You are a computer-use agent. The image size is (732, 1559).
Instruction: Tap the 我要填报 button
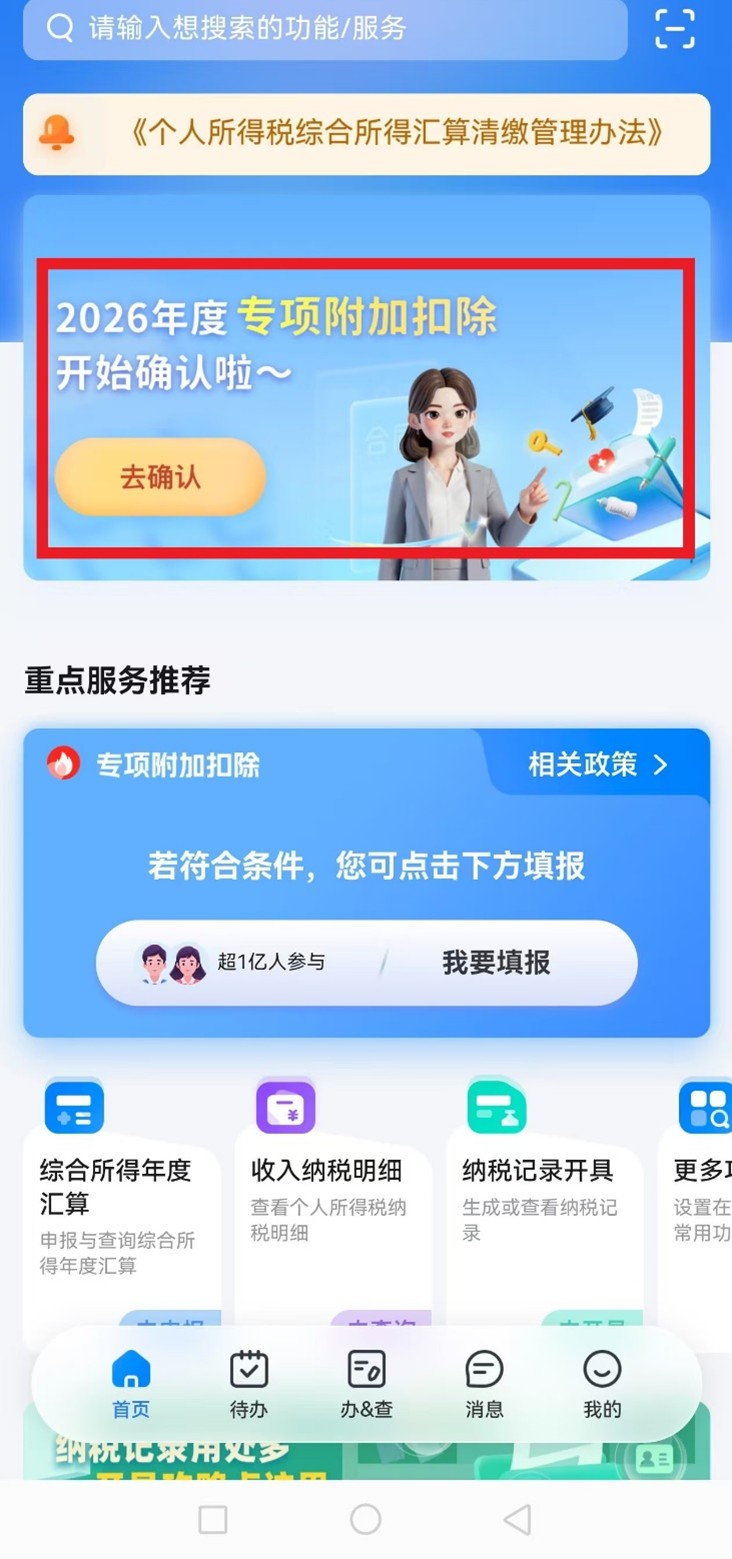click(496, 963)
